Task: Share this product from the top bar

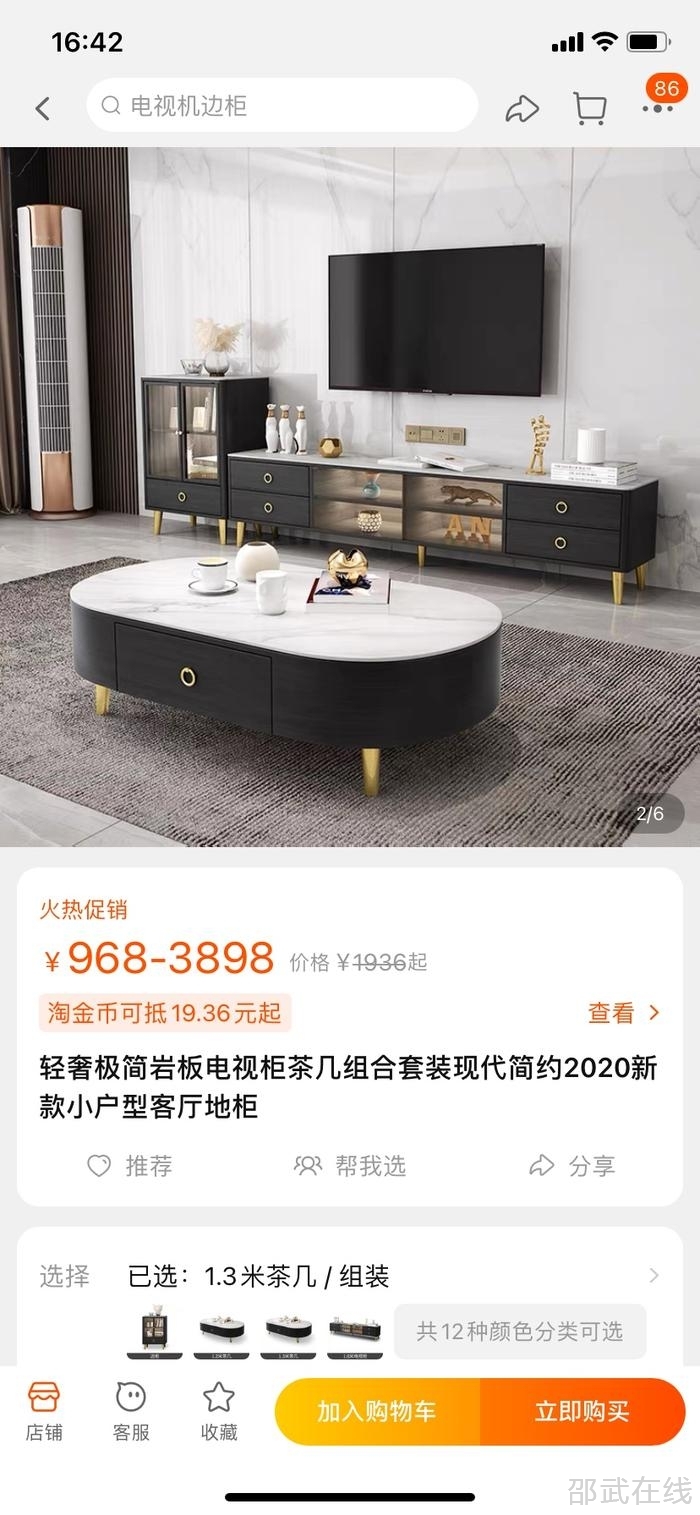Action: 521,108
